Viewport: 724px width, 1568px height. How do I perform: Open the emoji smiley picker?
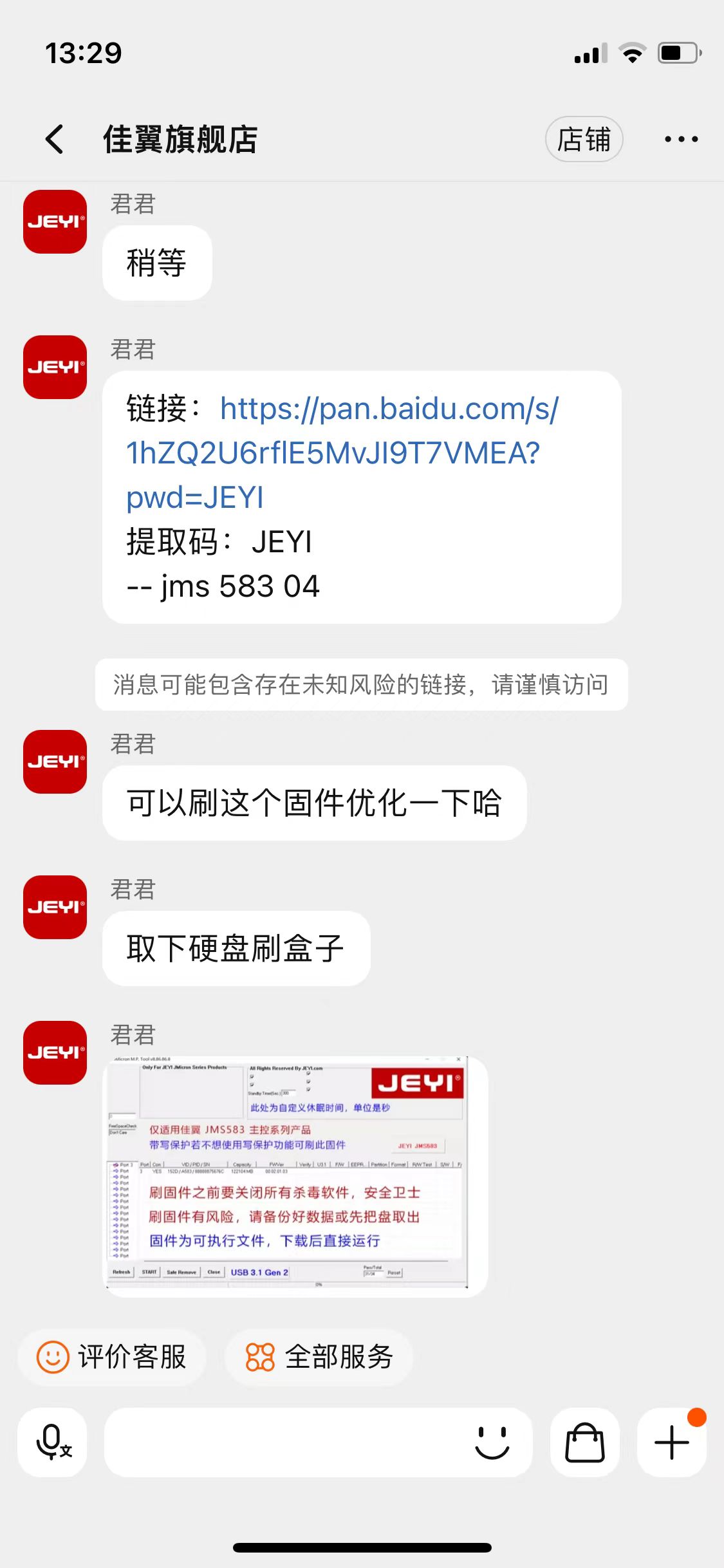click(492, 1442)
